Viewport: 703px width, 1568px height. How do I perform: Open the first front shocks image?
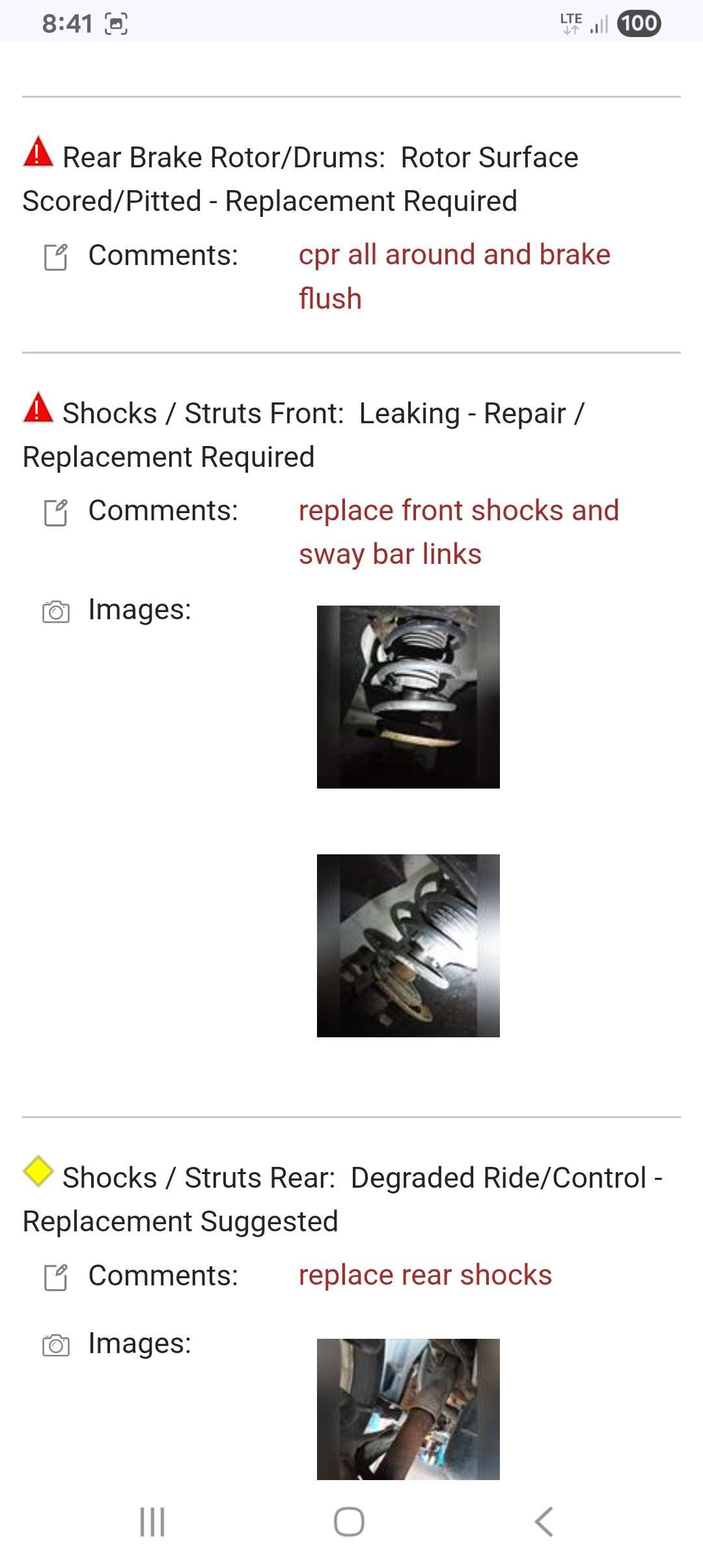pos(408,697)
